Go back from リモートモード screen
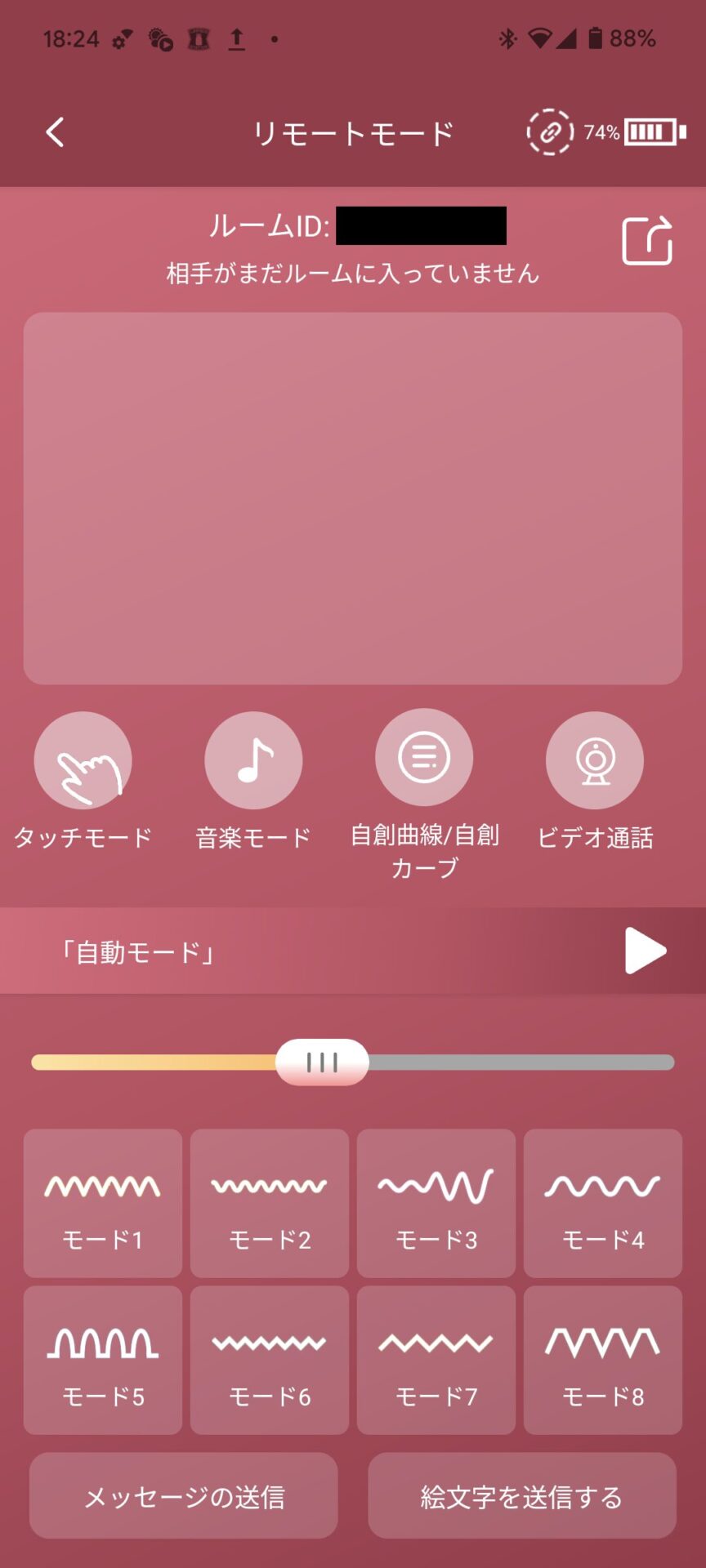706x1568 pixels. (x=55, y=132)
